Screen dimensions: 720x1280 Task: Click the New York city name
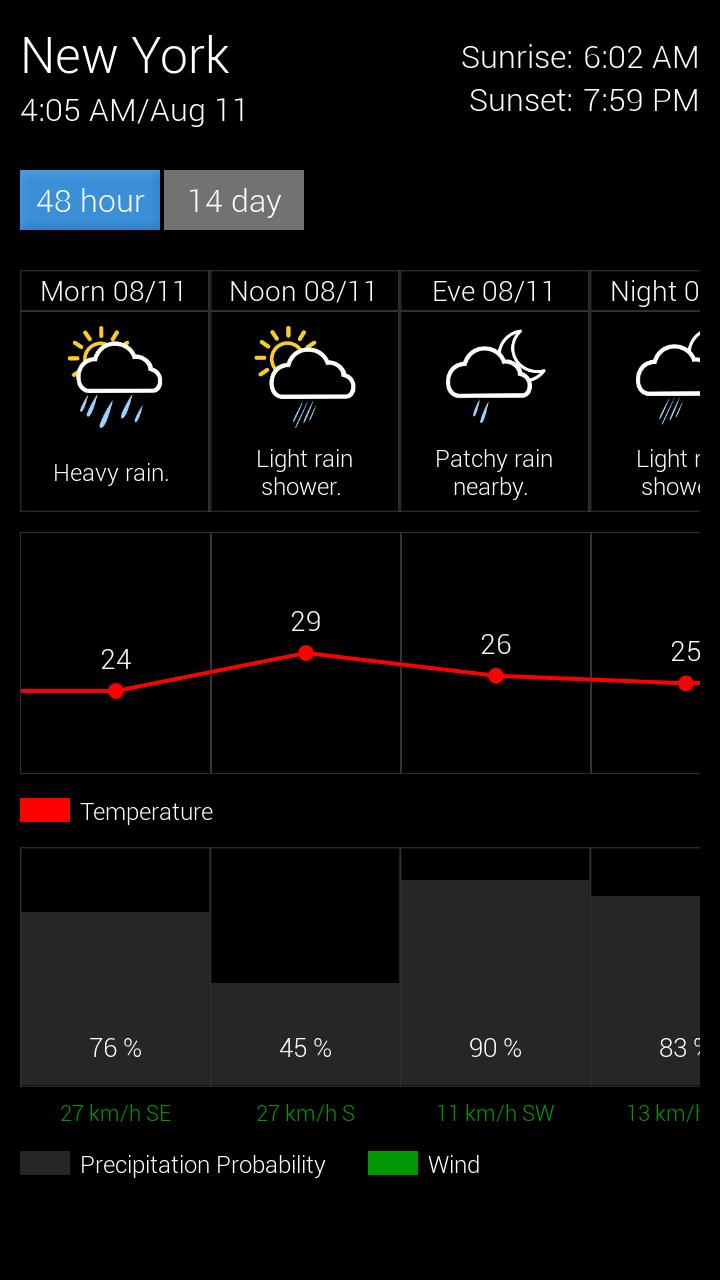124,57
